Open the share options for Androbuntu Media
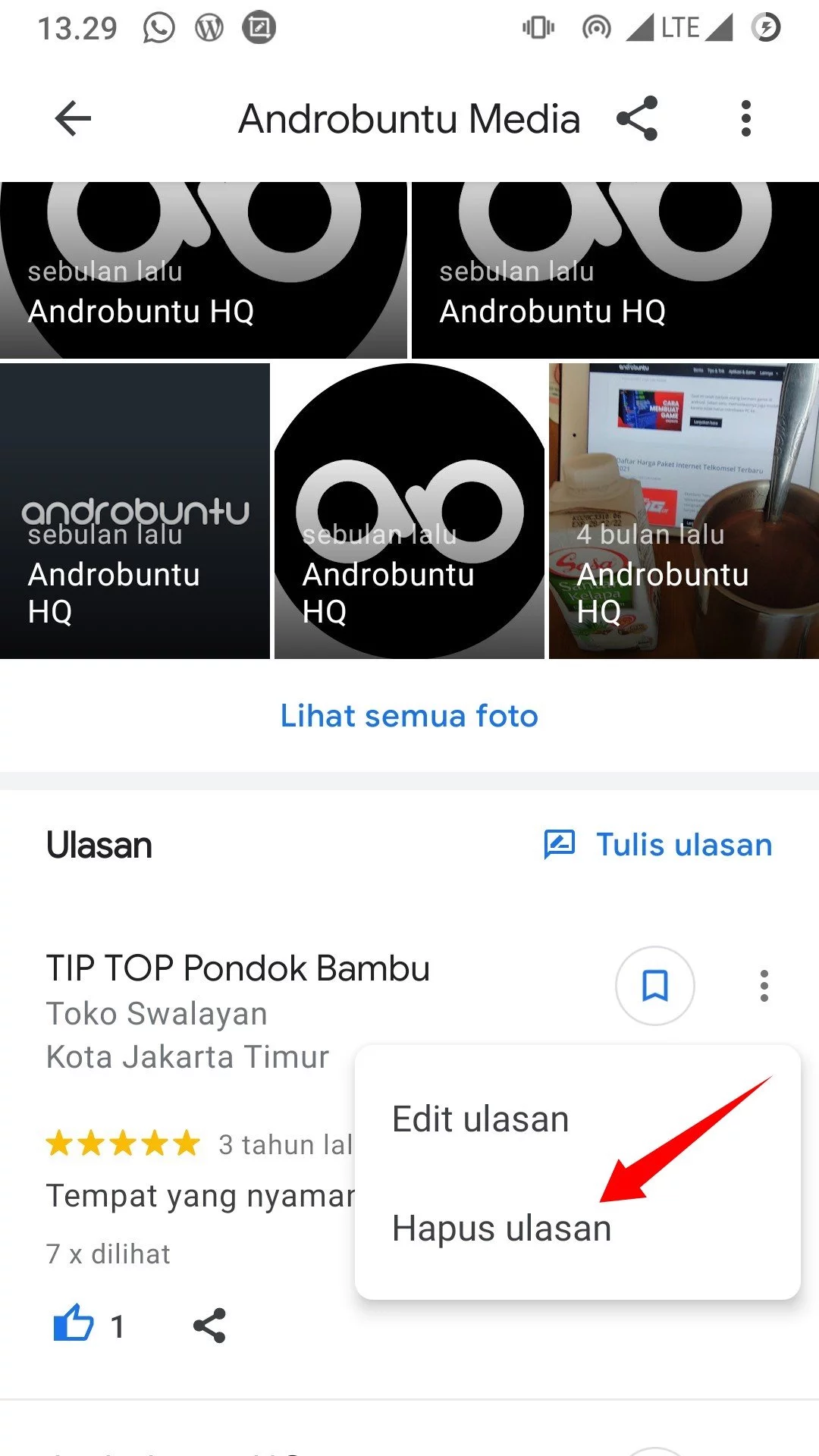Viewport: 819px width, 1456px height. [x=636, y=118]
